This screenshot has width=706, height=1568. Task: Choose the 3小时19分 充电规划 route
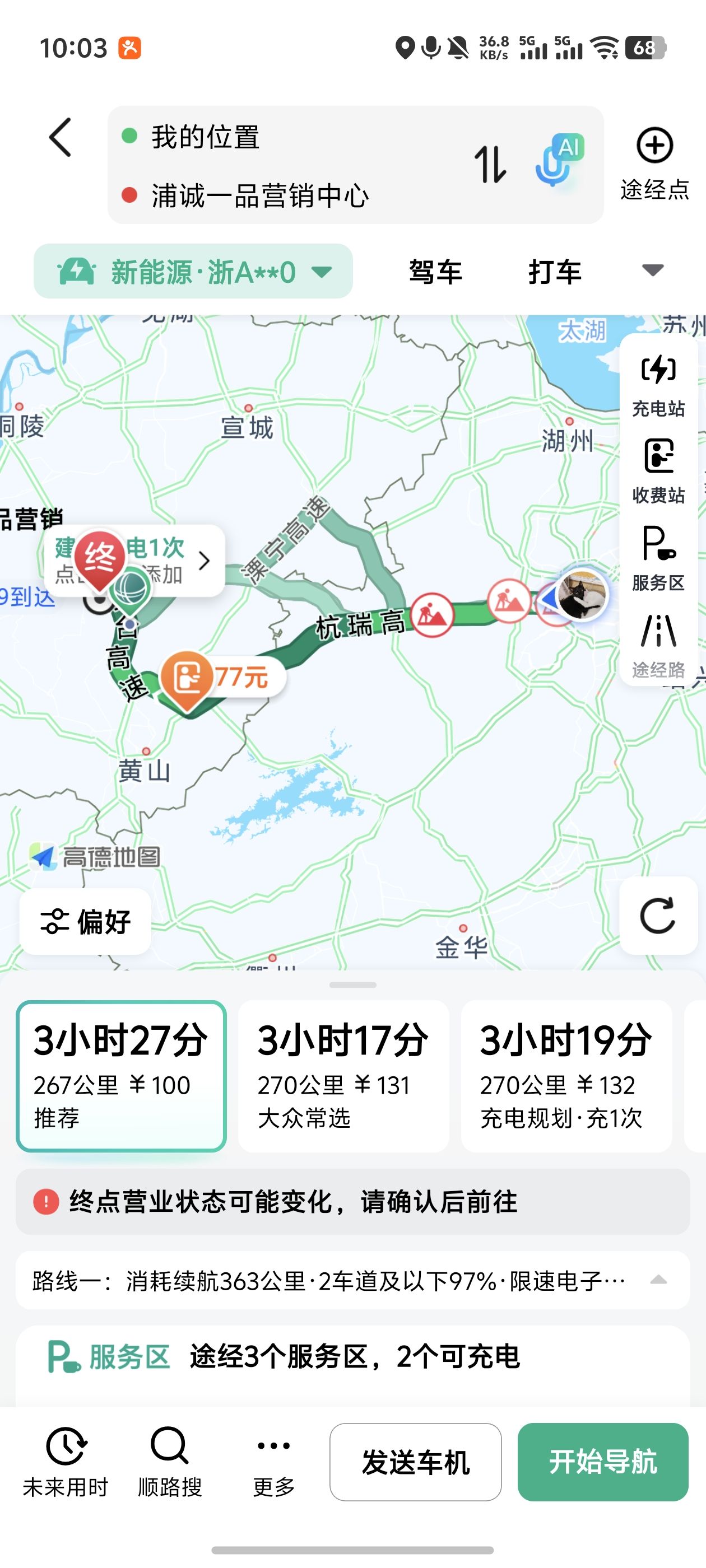[566, 1076]
